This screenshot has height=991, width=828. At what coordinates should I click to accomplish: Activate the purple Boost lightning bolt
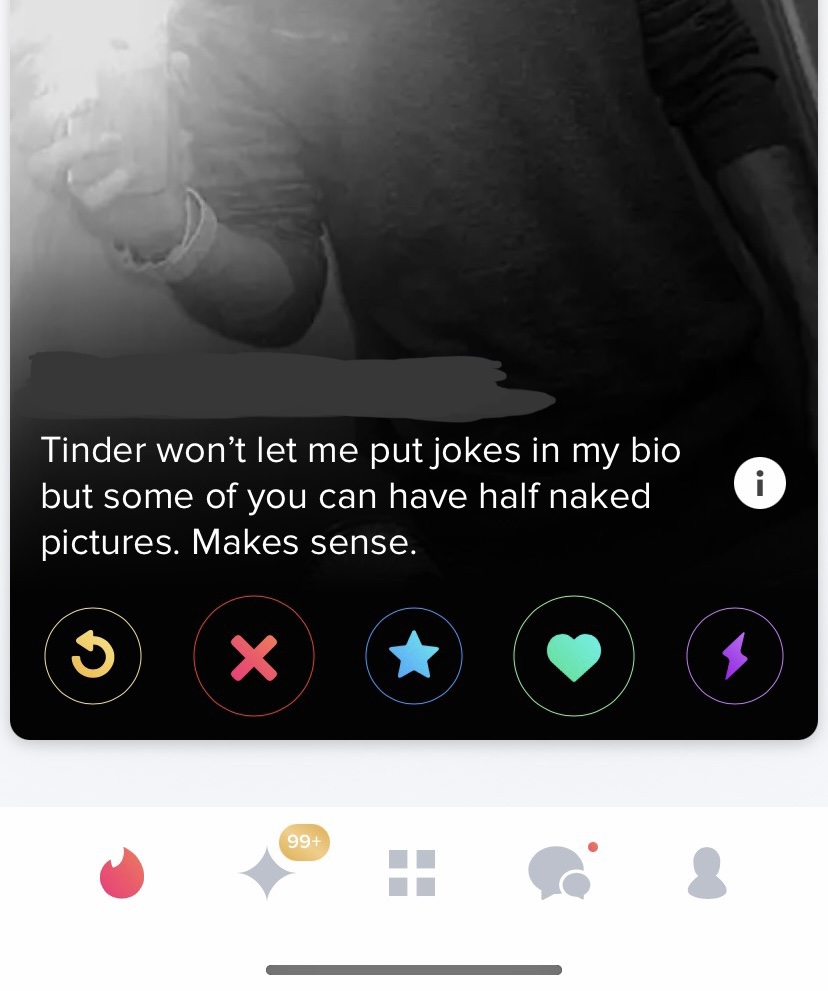click(x=735, y=656)
